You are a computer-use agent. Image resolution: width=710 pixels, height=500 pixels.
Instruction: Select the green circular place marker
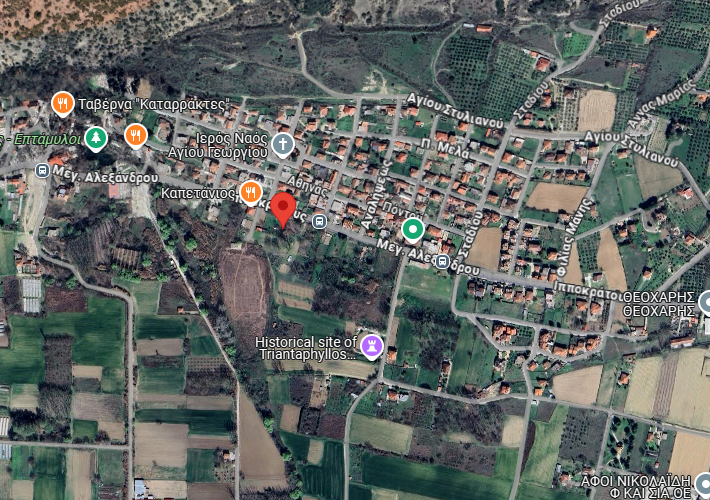(x=412, y=231)
